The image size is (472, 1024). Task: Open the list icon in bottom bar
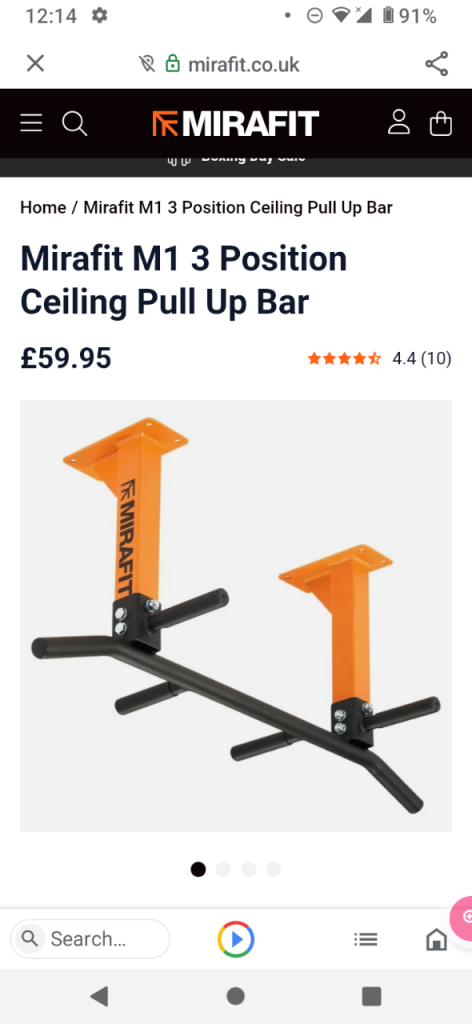coord(366,939)
